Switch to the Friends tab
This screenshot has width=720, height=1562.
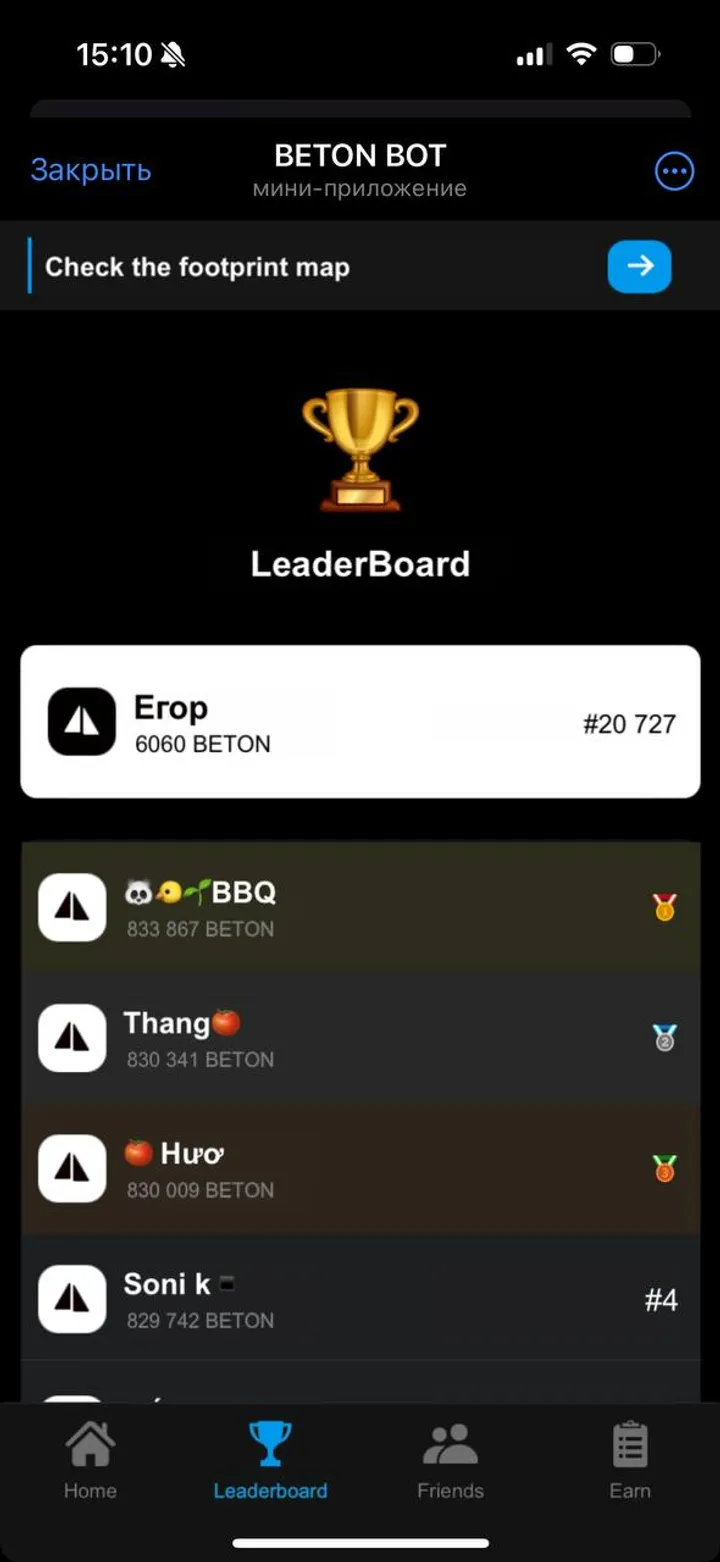coord(450,1460)
